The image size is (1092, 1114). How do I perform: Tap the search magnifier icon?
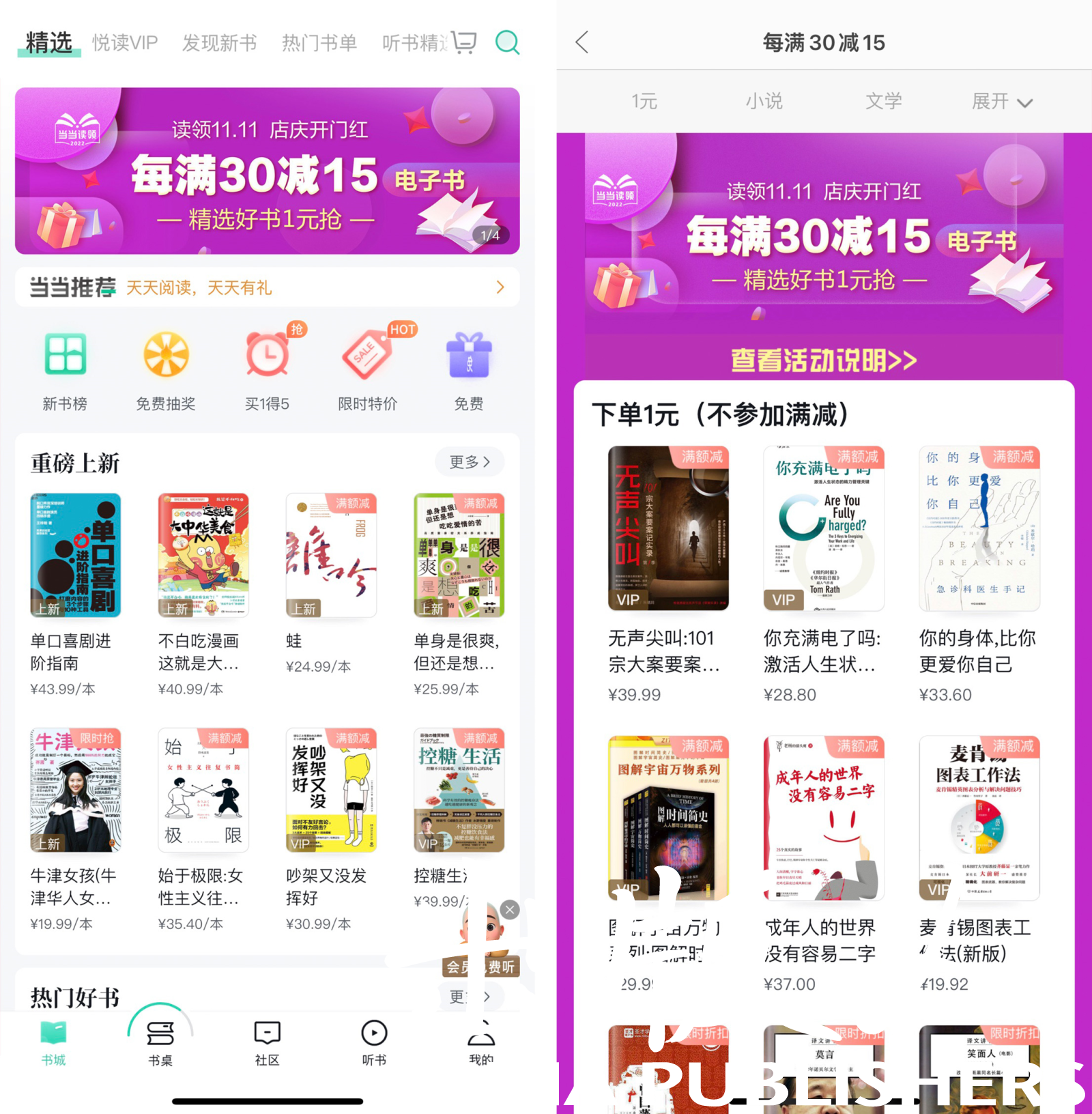507,42
